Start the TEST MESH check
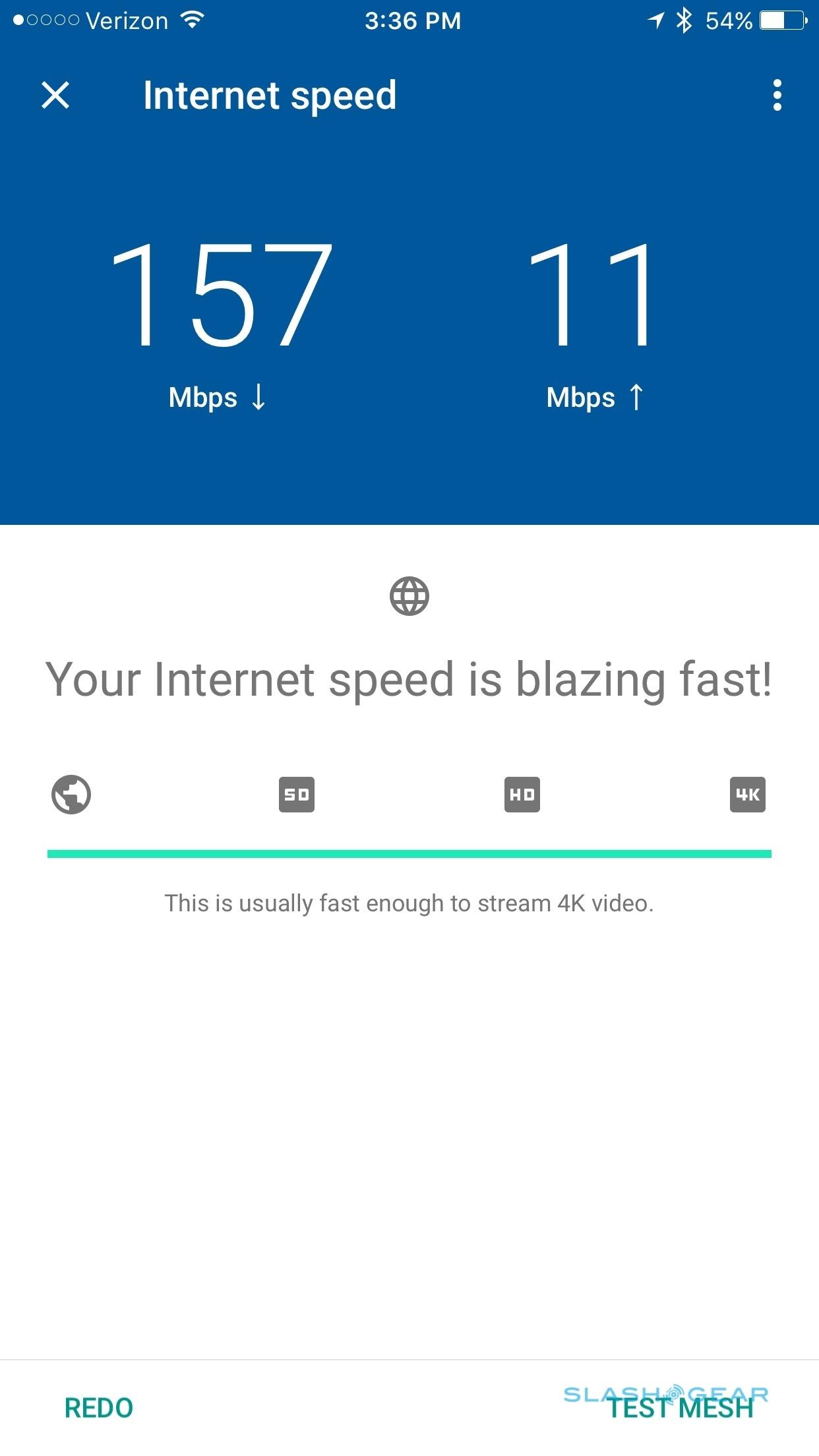 (681, 1408)
